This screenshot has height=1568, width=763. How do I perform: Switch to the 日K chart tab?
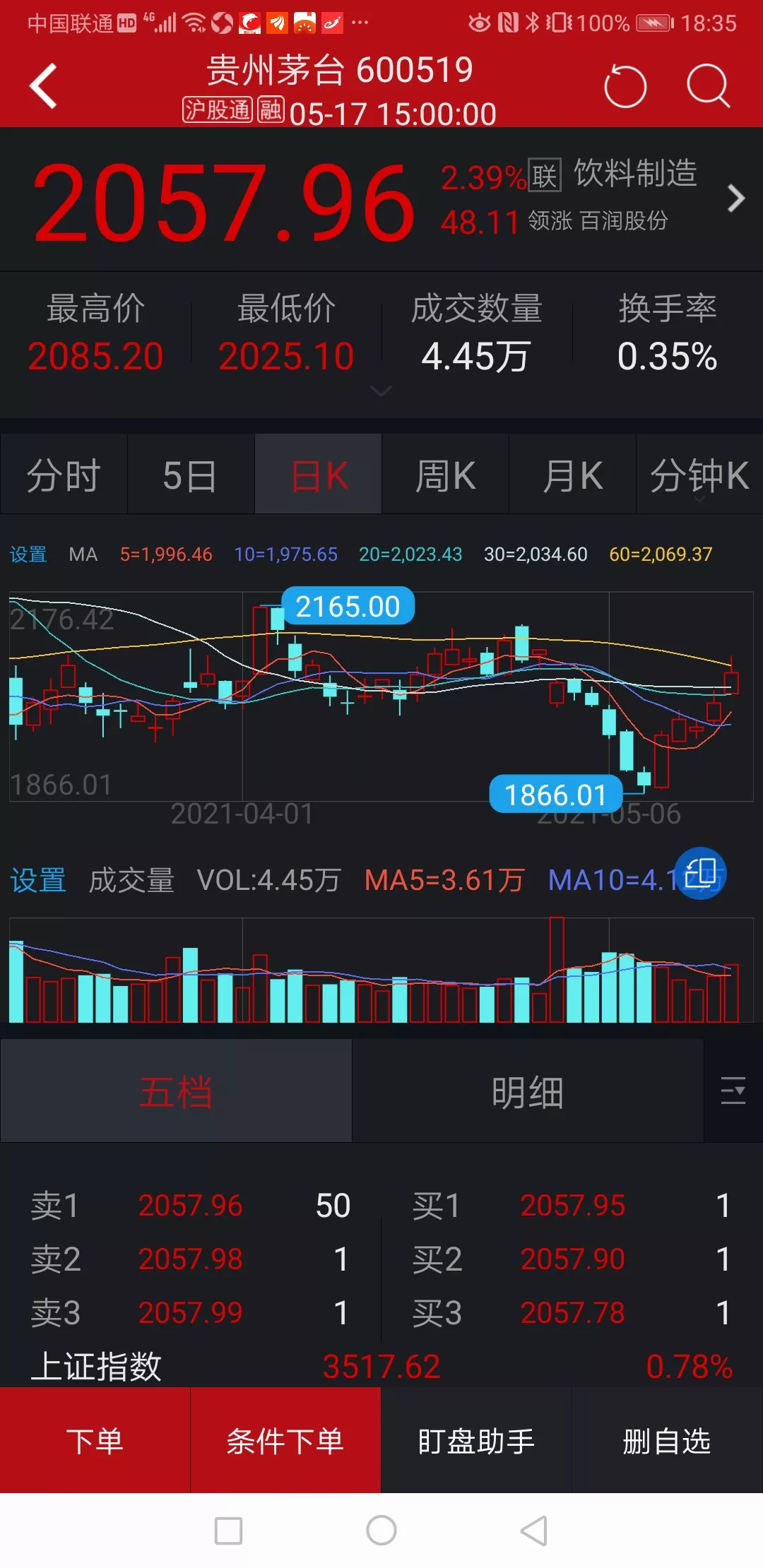(x=319, y=475)
